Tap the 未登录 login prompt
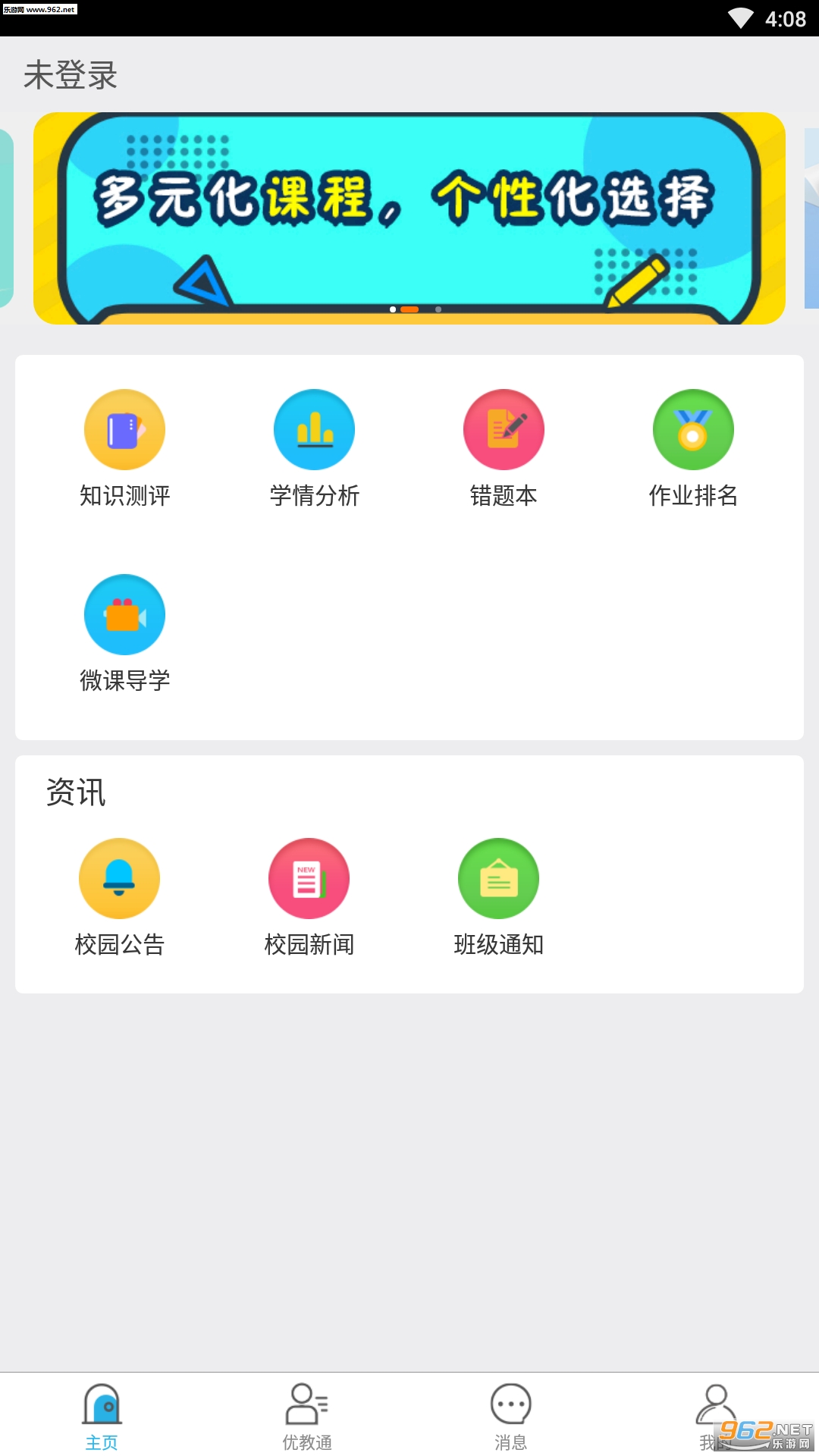819x1456 pixels. [71, 75]
